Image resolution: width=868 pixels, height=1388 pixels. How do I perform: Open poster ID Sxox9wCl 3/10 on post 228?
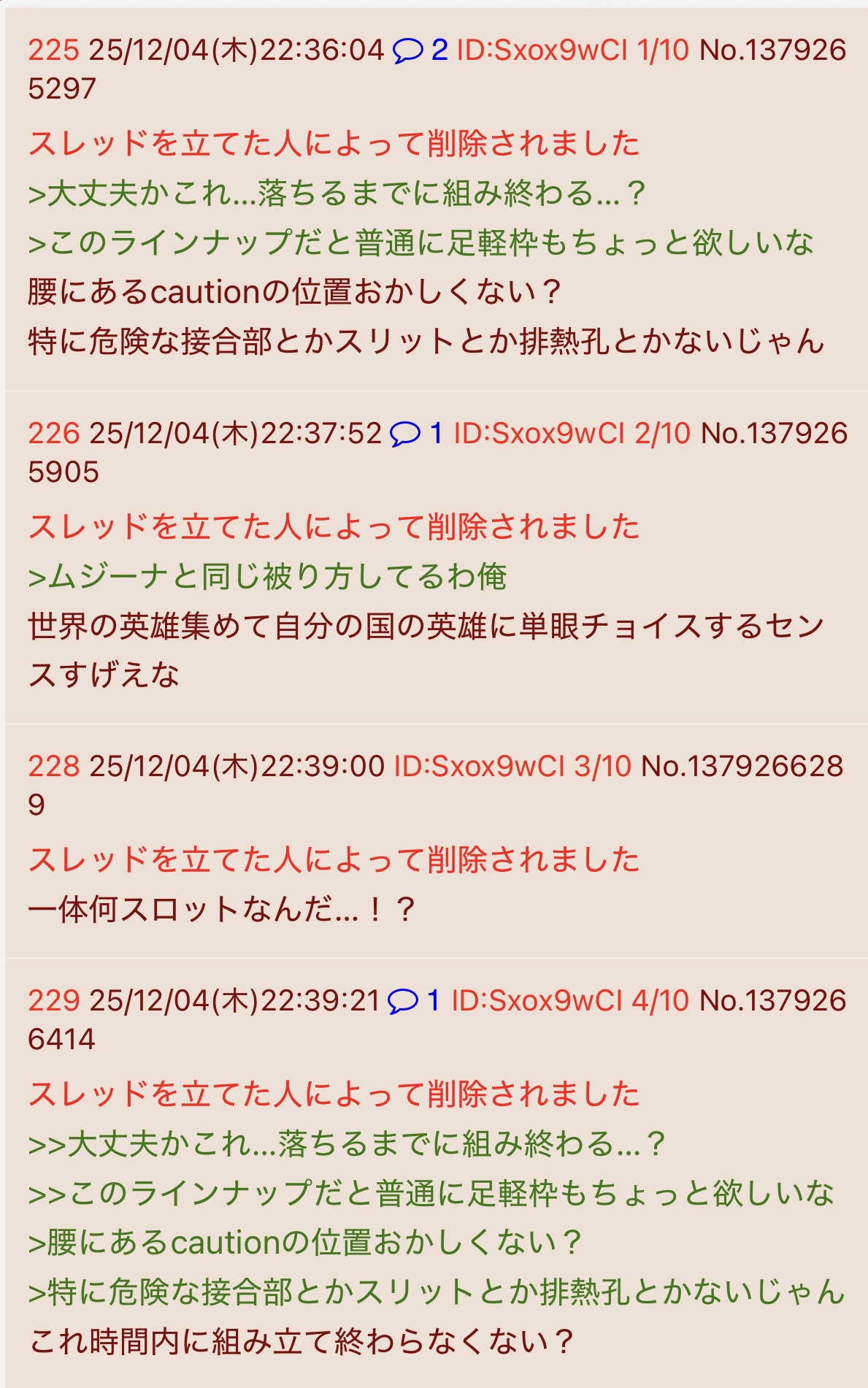[x=512, y=766]
